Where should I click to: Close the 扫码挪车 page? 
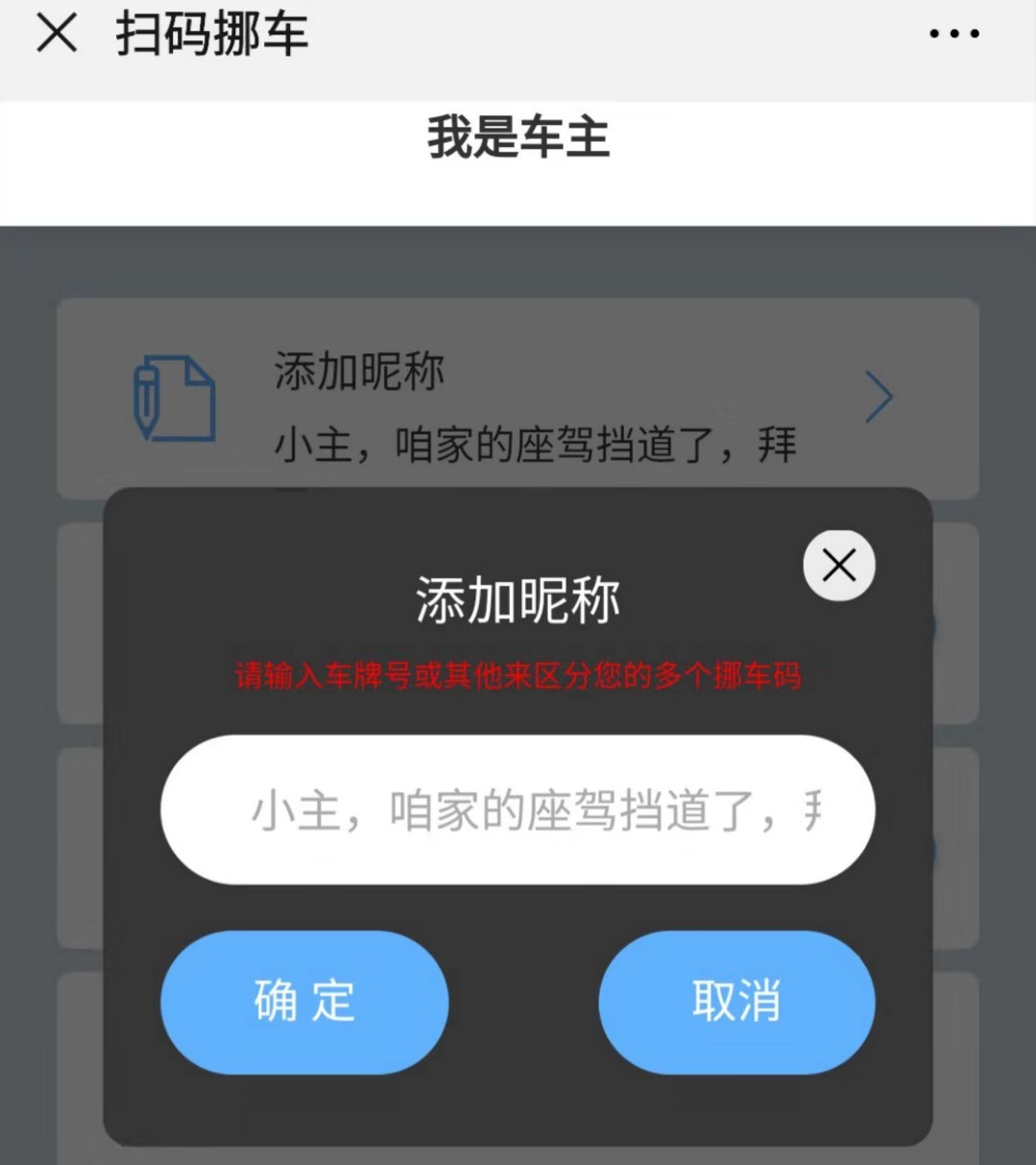(x=56, y=34)
